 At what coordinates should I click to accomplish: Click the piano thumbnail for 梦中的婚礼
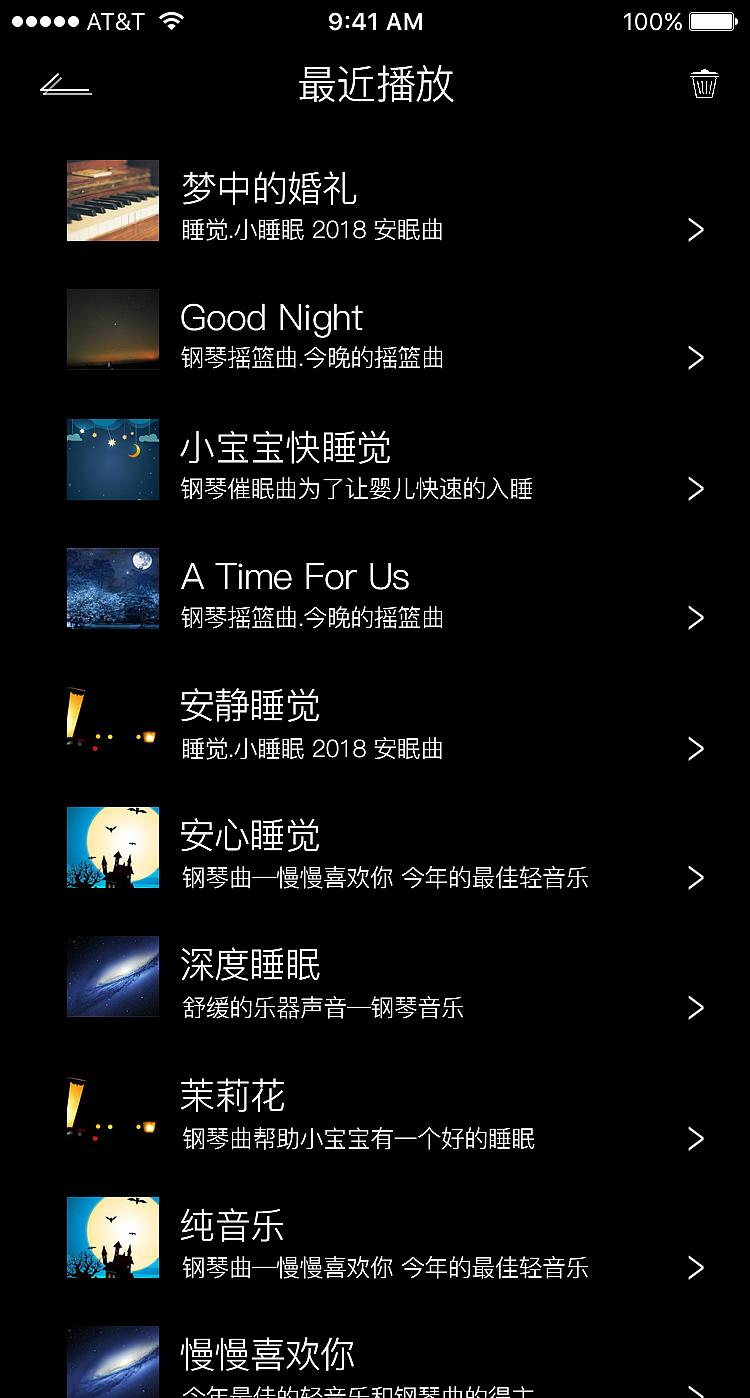[112, 200]
